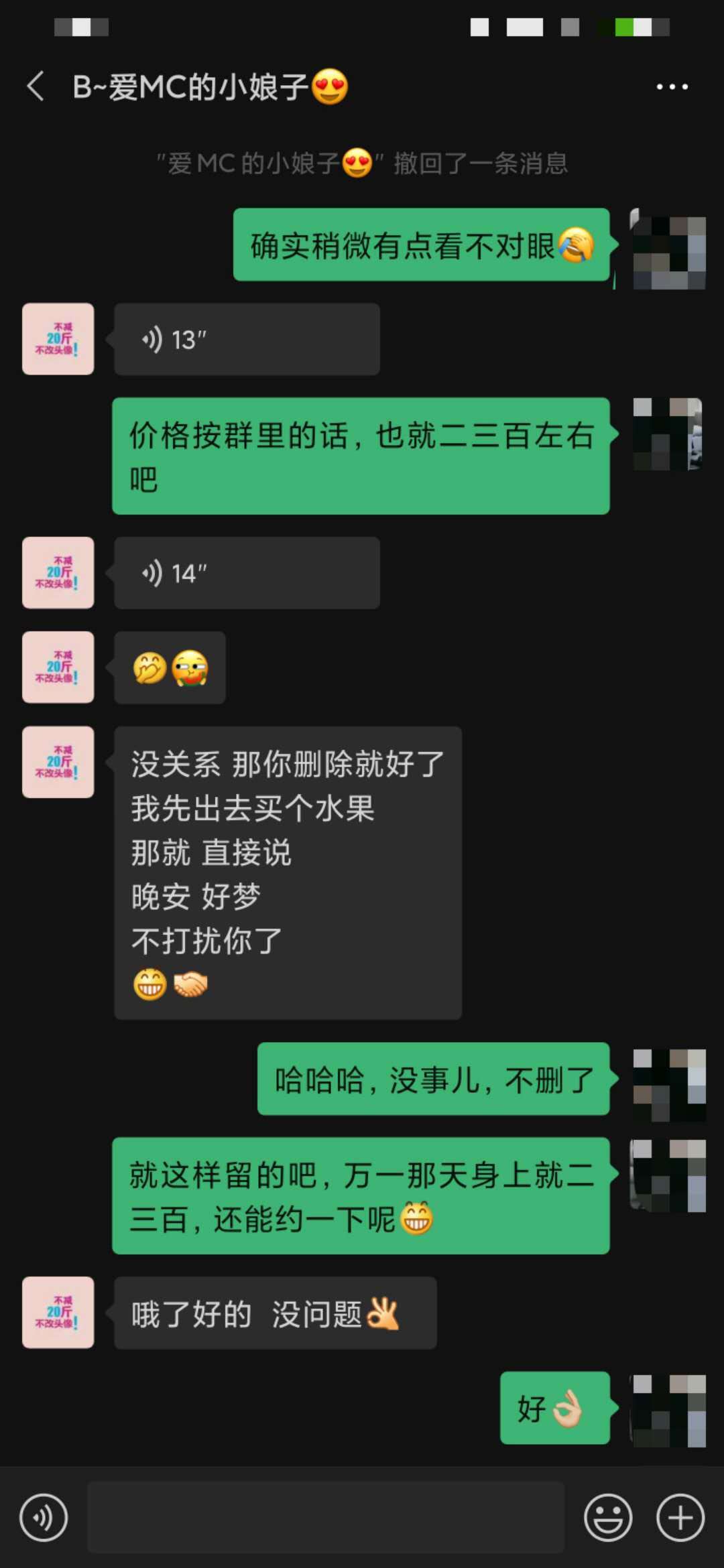The height and width of the screenshot is (1568, 724).
Task: Switch to voice input mode
Action: (44, 1518)
